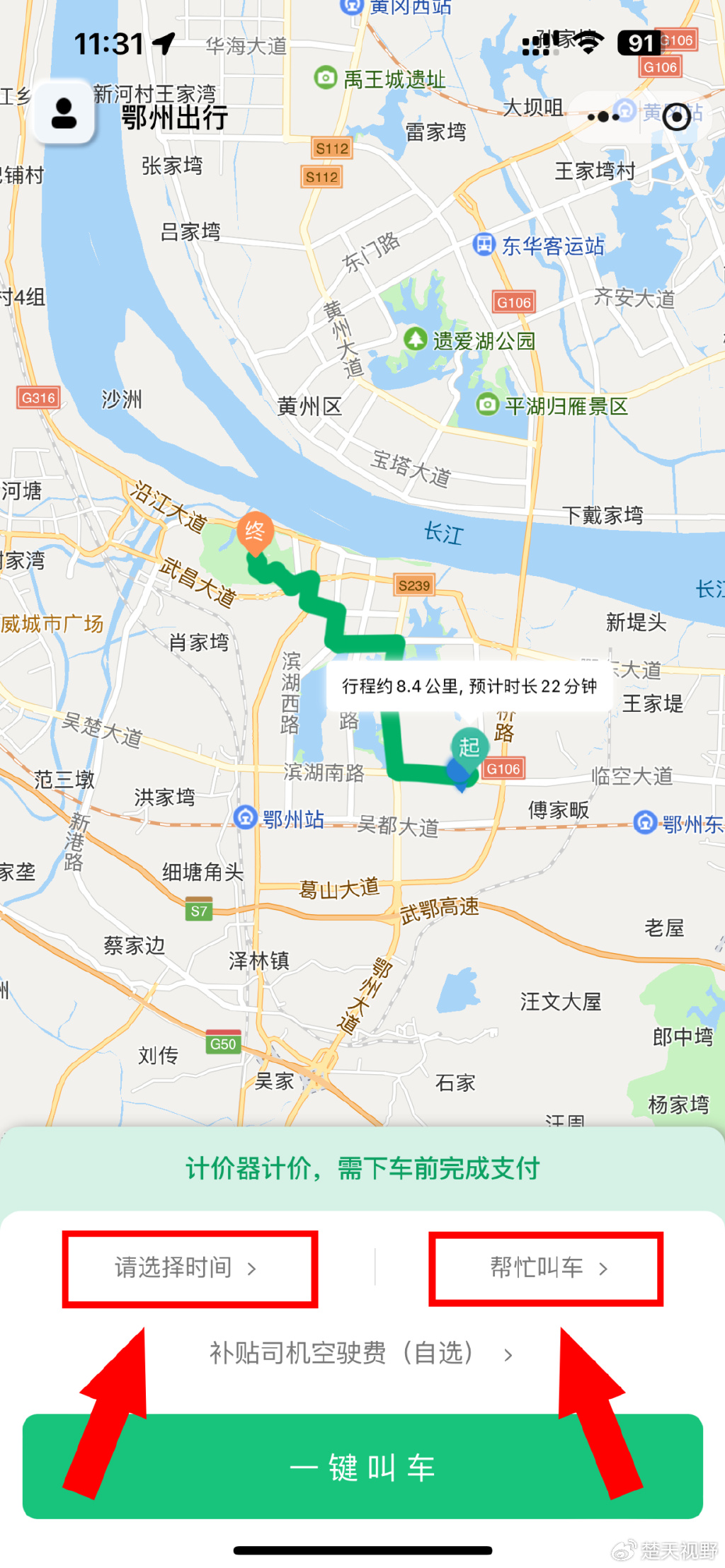Screen dimensions: 725x1568
Task: Tap the 一键叫车 button
Action: (x=362, y=1467)
